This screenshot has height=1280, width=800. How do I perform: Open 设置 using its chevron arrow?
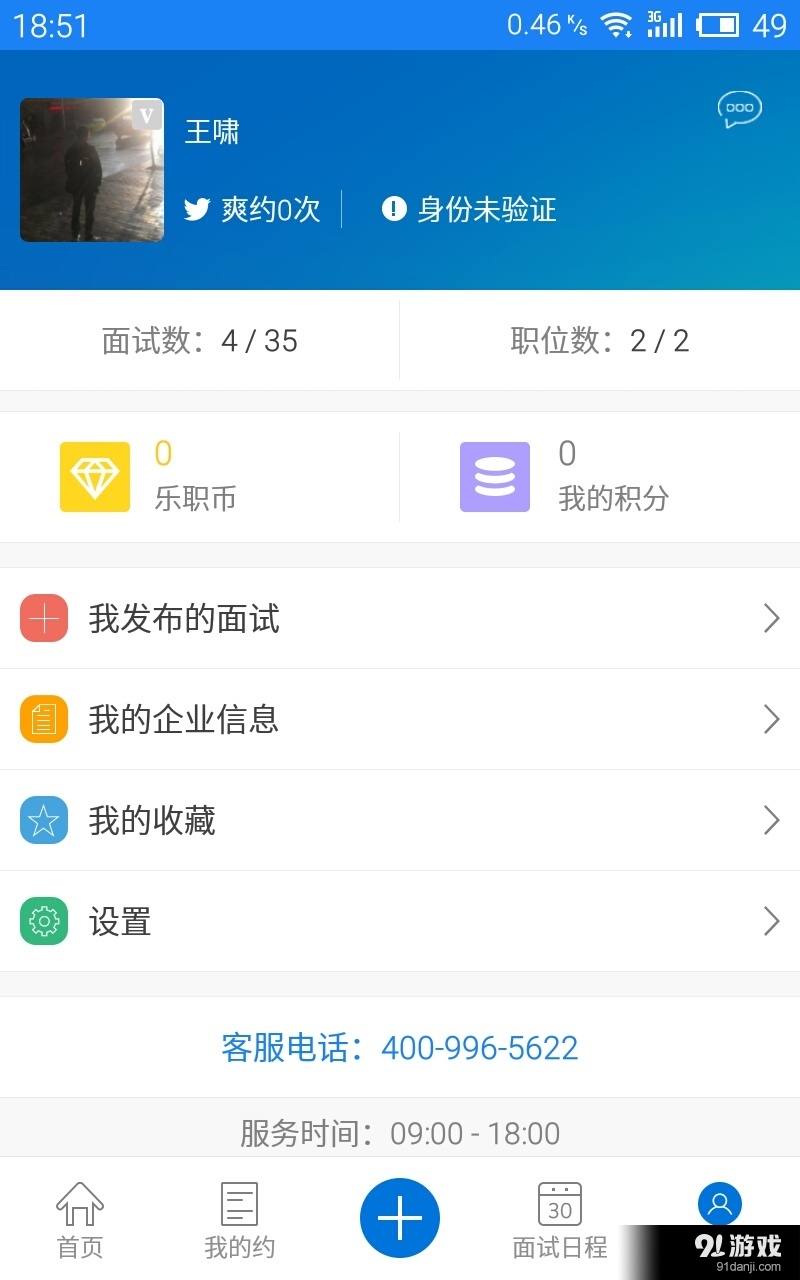point(770,921)
